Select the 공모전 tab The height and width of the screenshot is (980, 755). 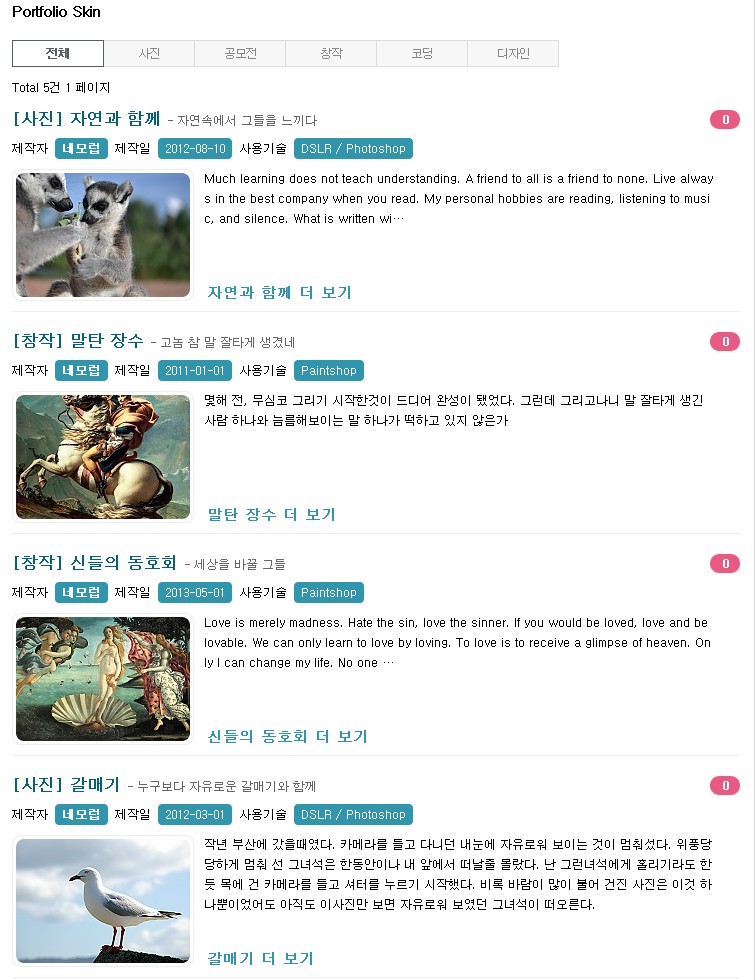[x=240, y=54]
